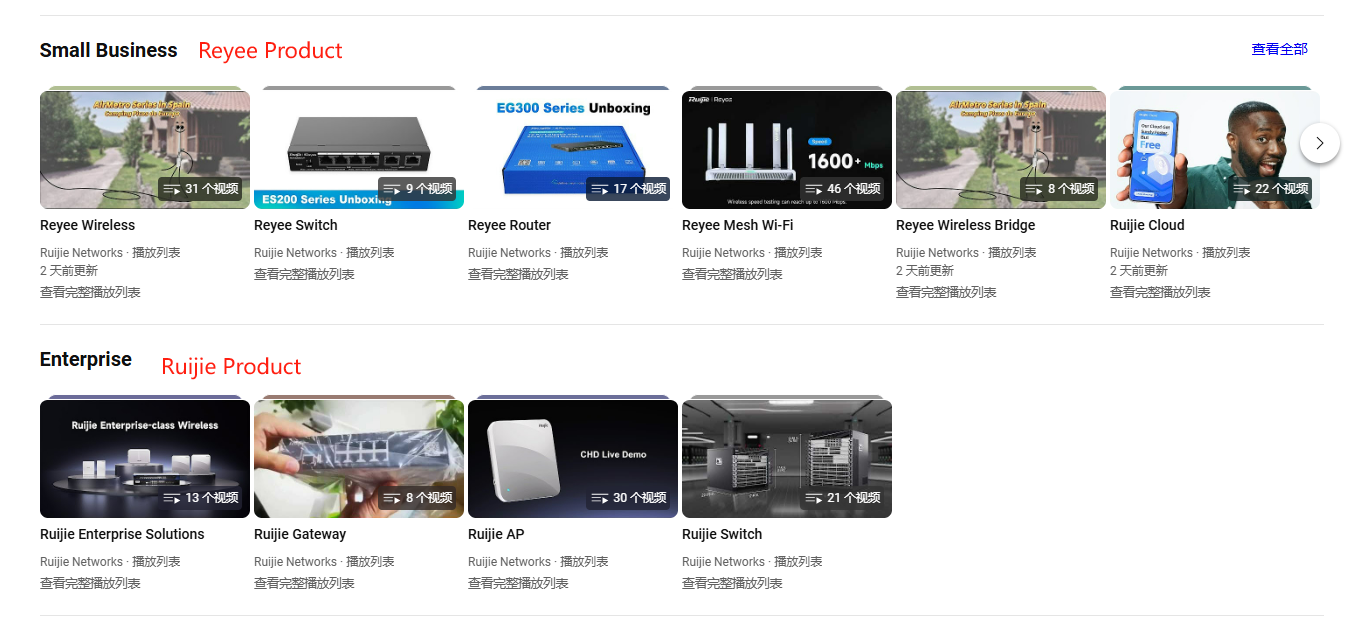The width and height of the screenshot is (1347, 619).
Task: Open the Ruijie Switch playlist thumbnail
Action: click(787, 458)
